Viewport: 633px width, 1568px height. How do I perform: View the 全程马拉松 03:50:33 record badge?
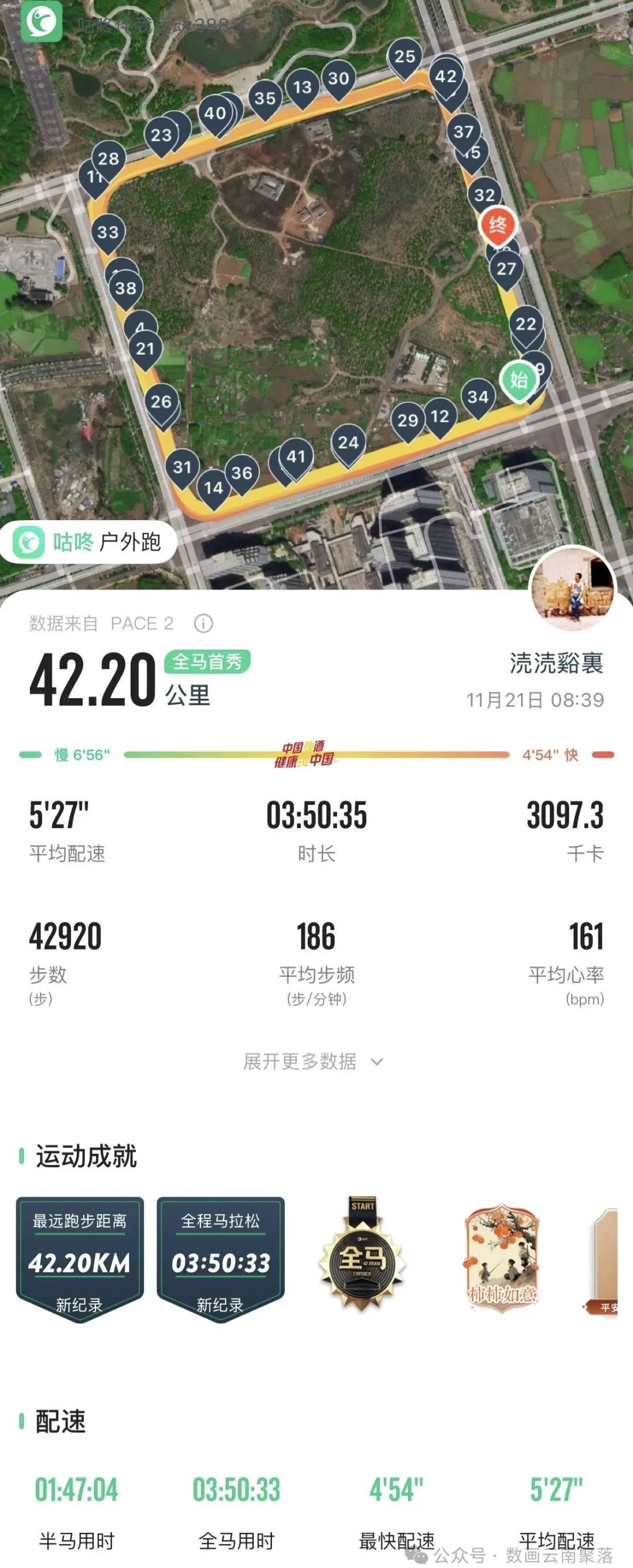(x=220, y=1258)
